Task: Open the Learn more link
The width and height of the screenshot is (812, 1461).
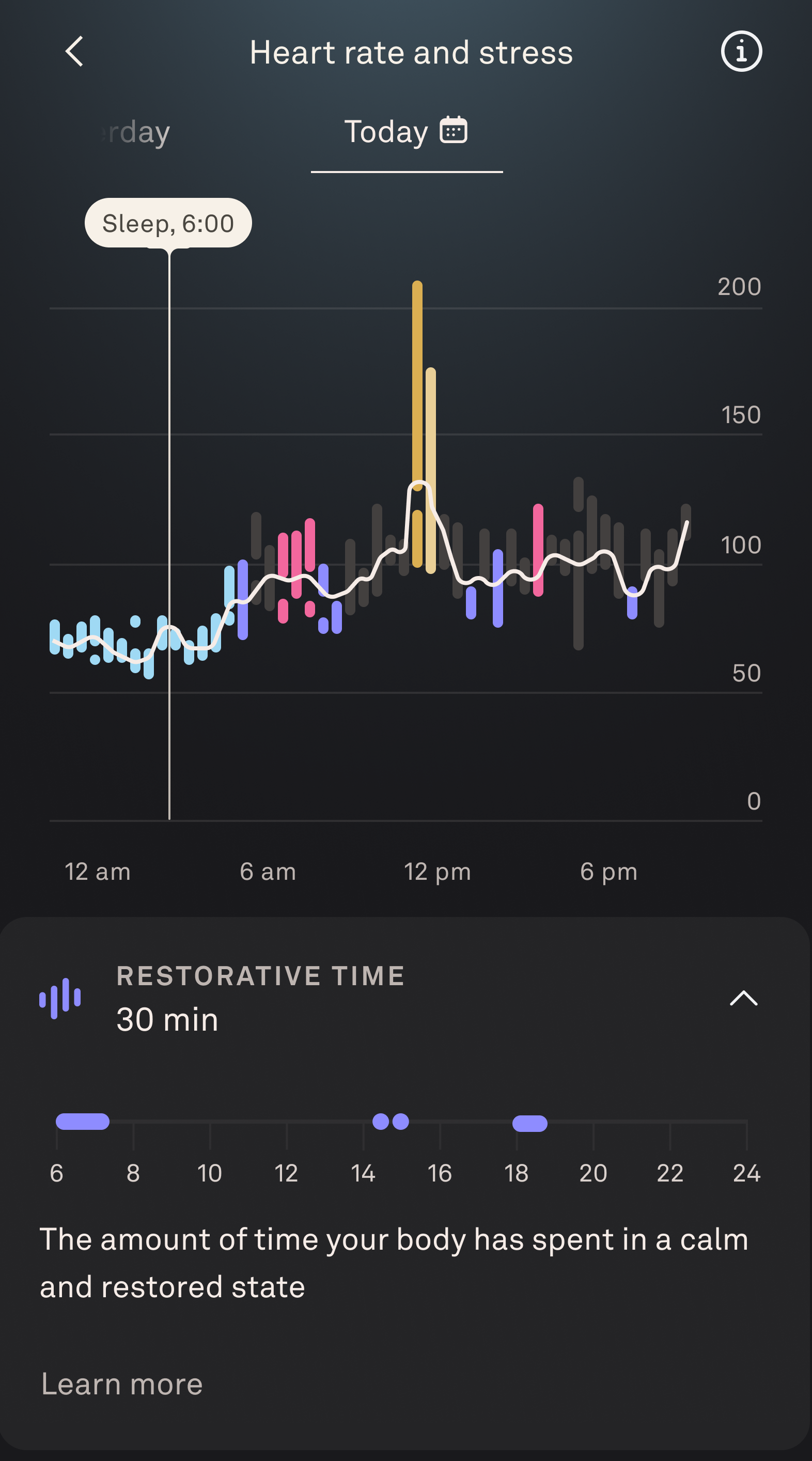Action: click(x=122, y=1384)
